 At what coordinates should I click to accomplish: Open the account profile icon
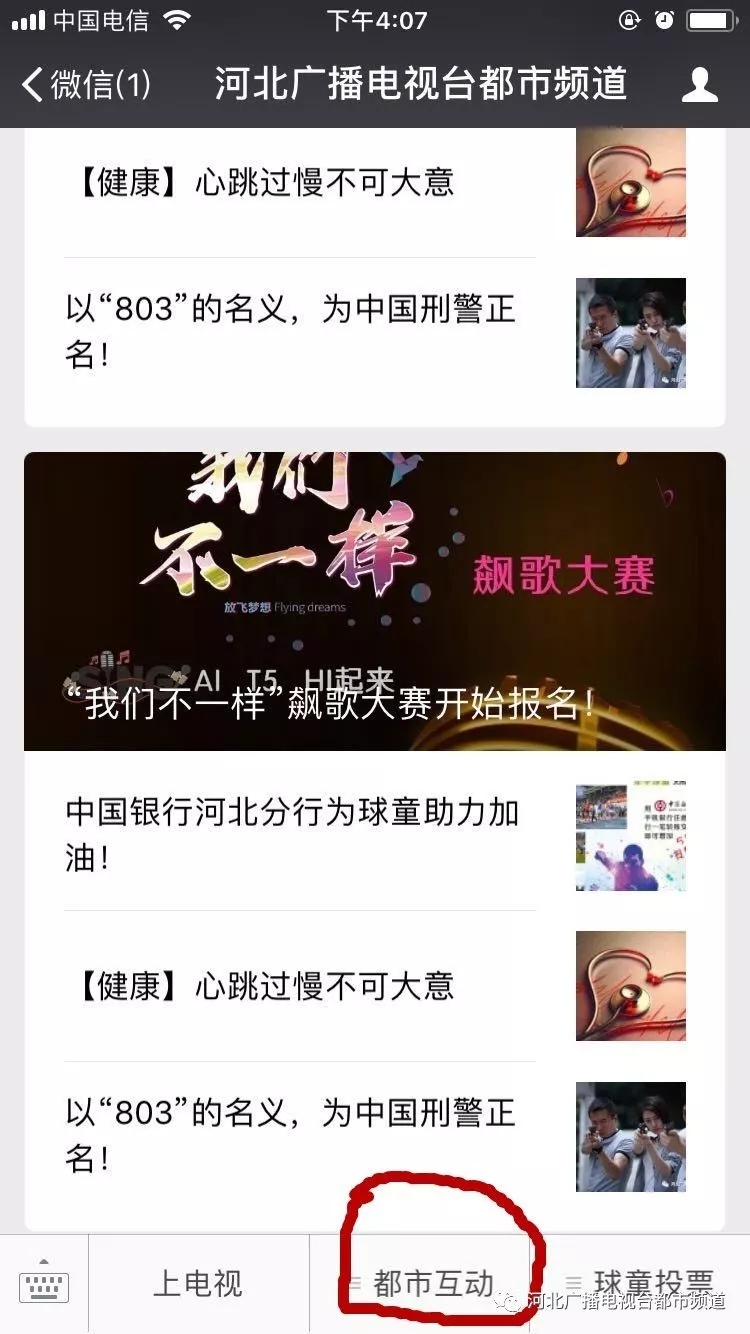point(699,84)
